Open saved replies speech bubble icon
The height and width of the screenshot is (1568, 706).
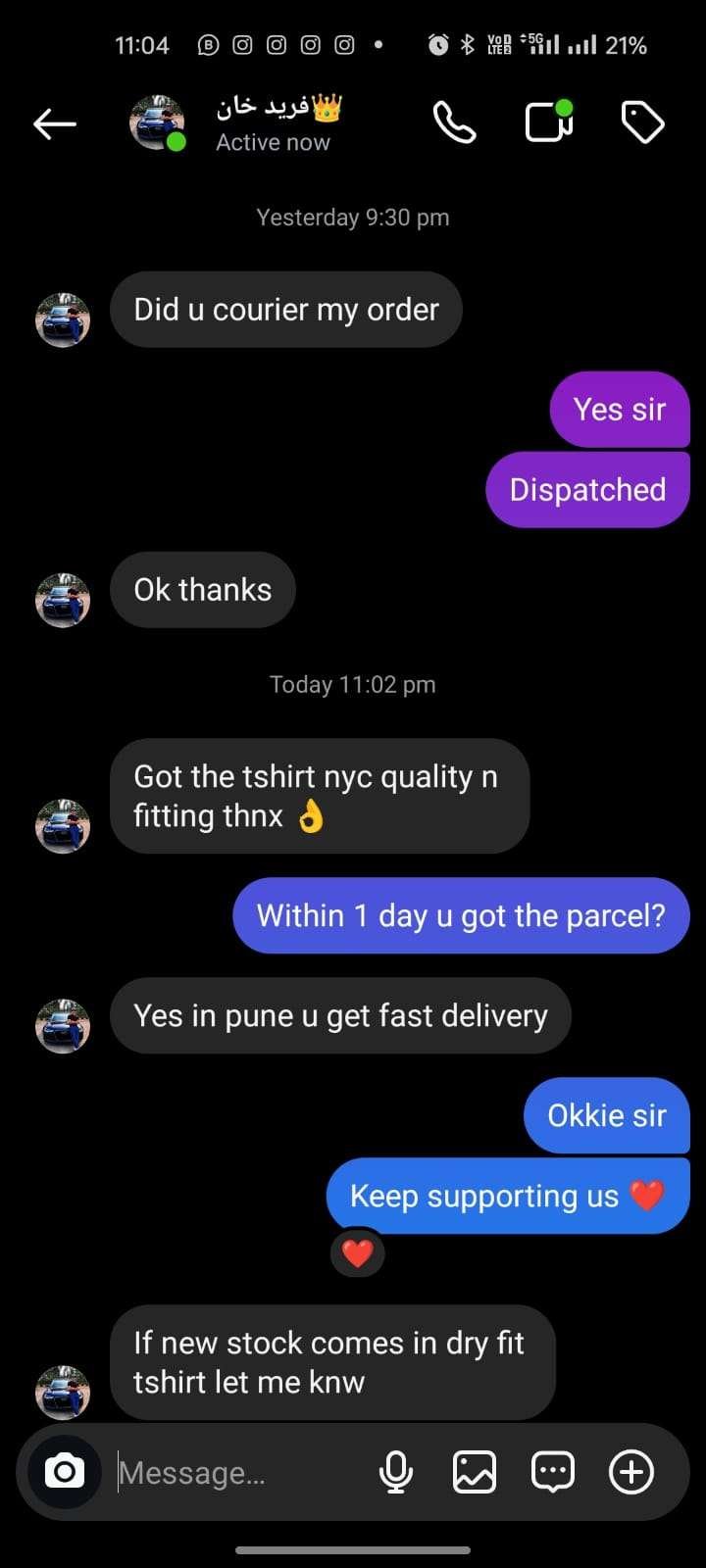coord(553,1472)
